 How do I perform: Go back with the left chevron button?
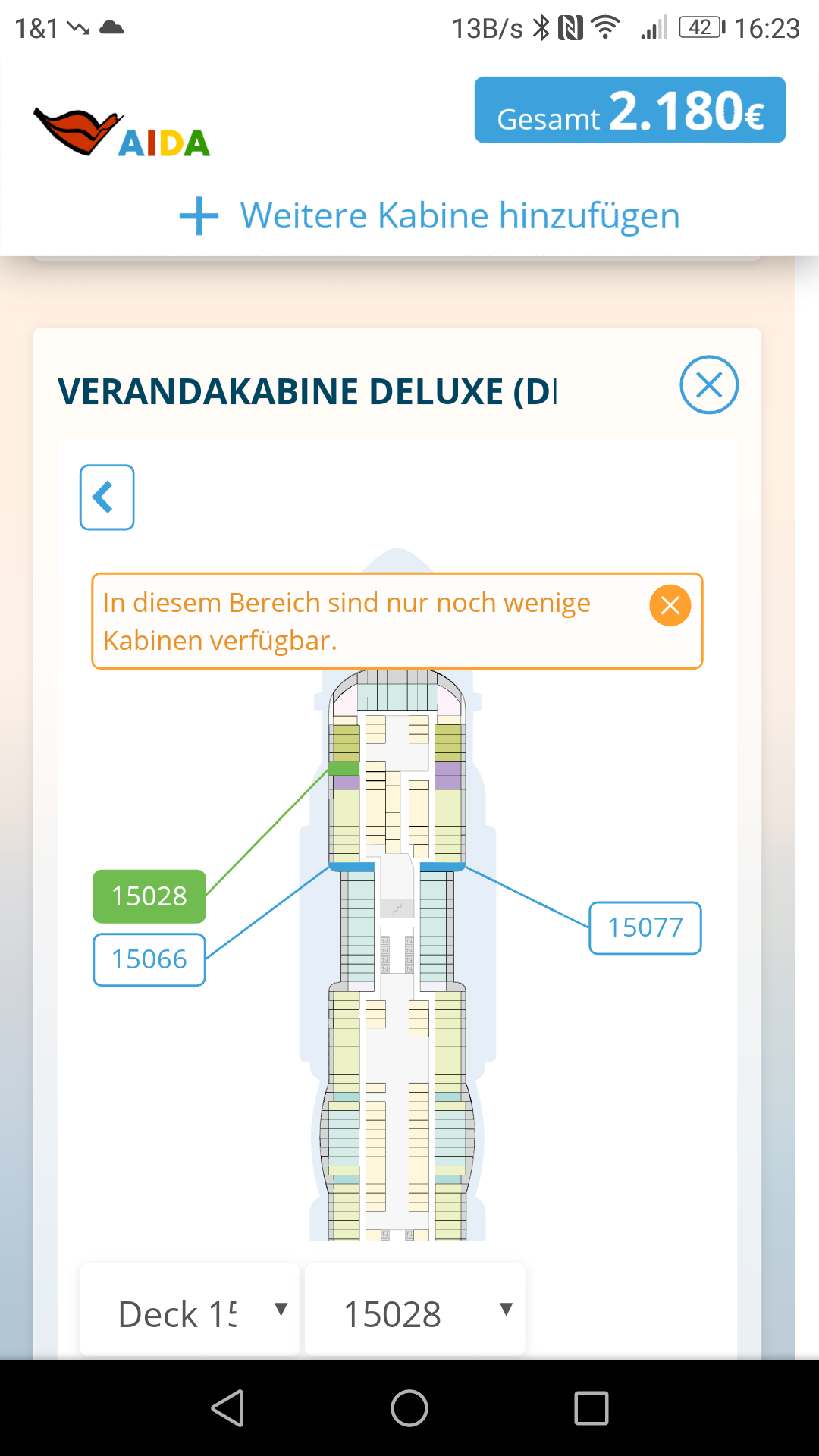107,497
